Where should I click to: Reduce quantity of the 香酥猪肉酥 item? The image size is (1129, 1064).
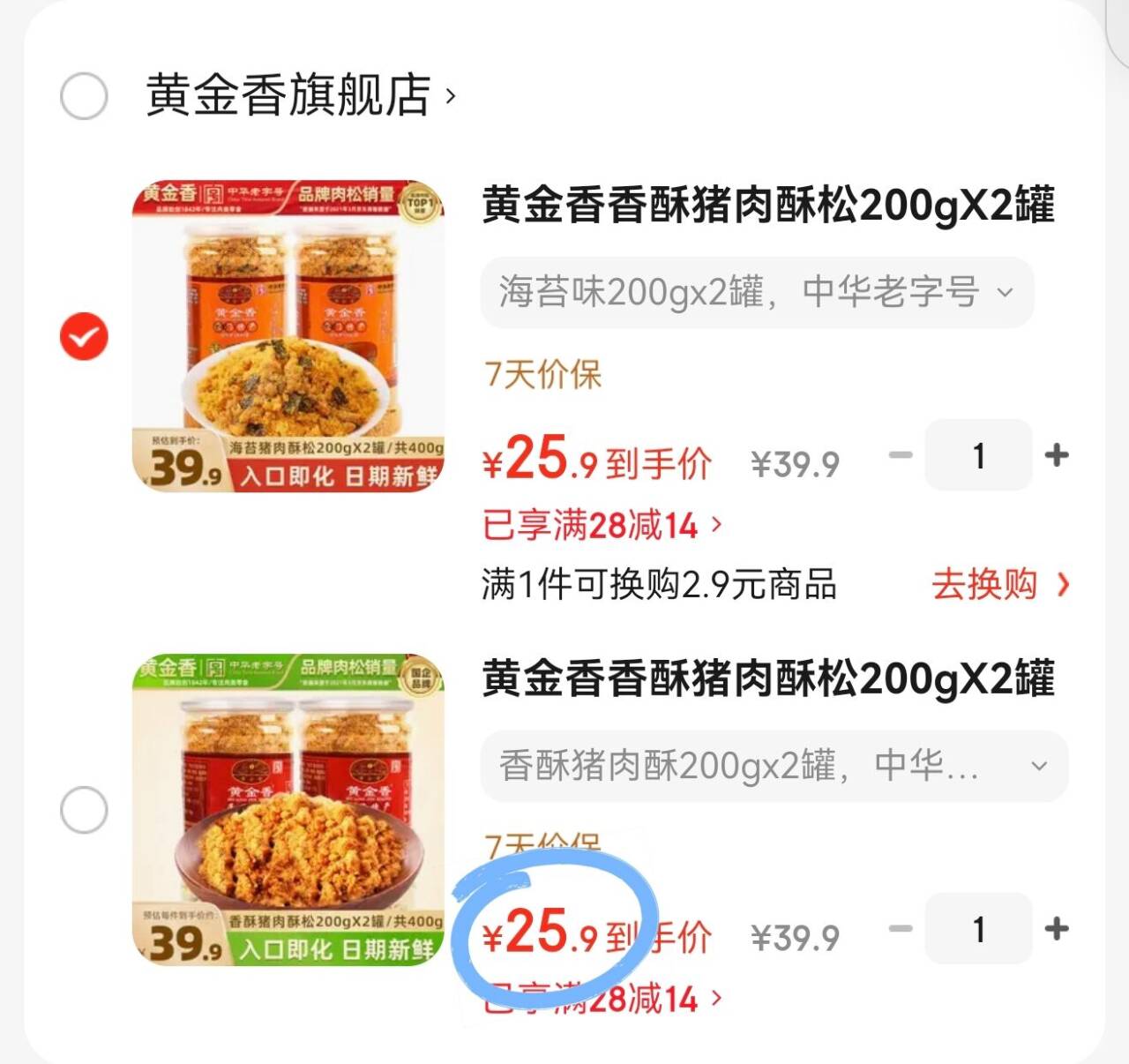pos(900,929)
